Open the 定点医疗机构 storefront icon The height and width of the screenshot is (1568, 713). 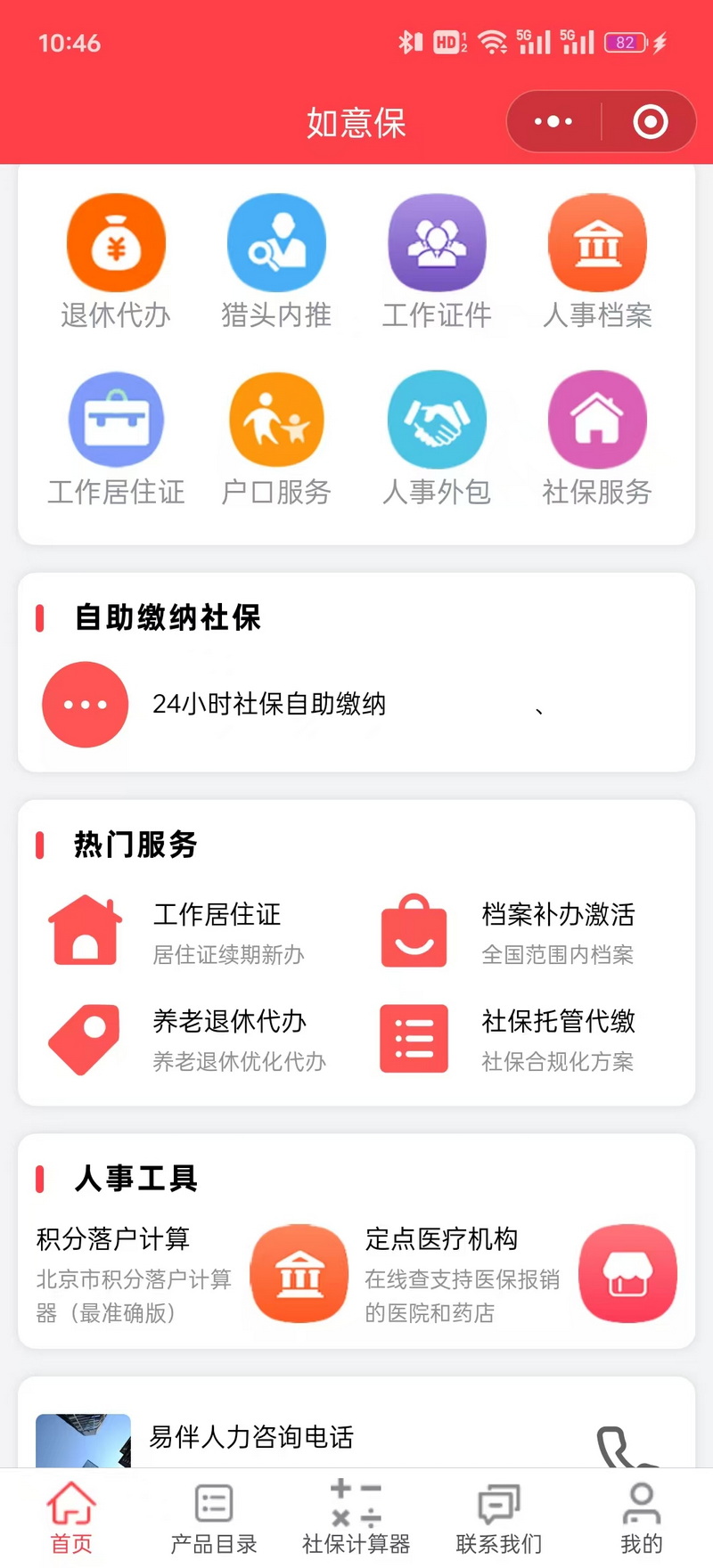627,1273
